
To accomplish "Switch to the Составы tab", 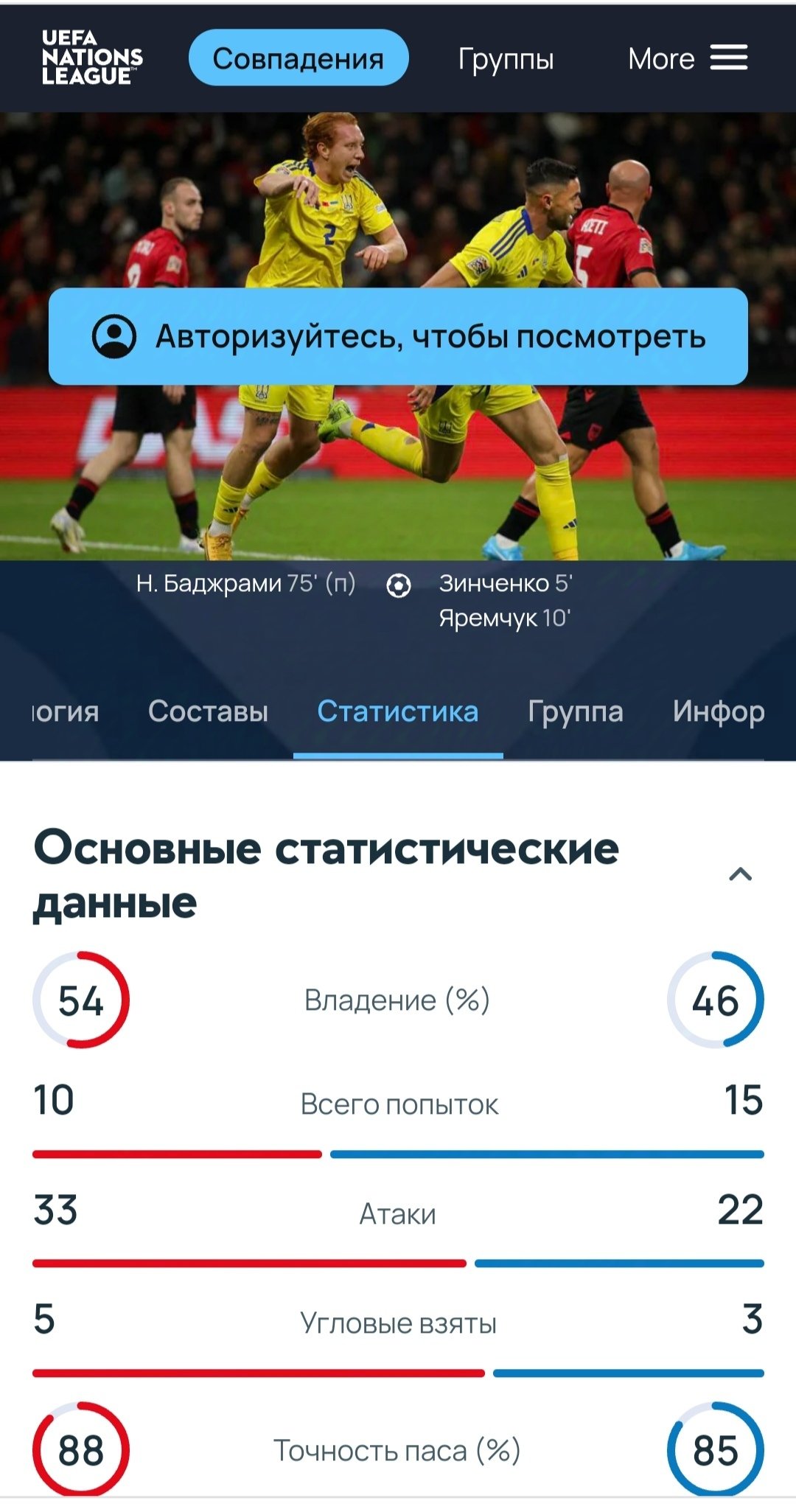I will pyautogui.click(x=208, y=711).
